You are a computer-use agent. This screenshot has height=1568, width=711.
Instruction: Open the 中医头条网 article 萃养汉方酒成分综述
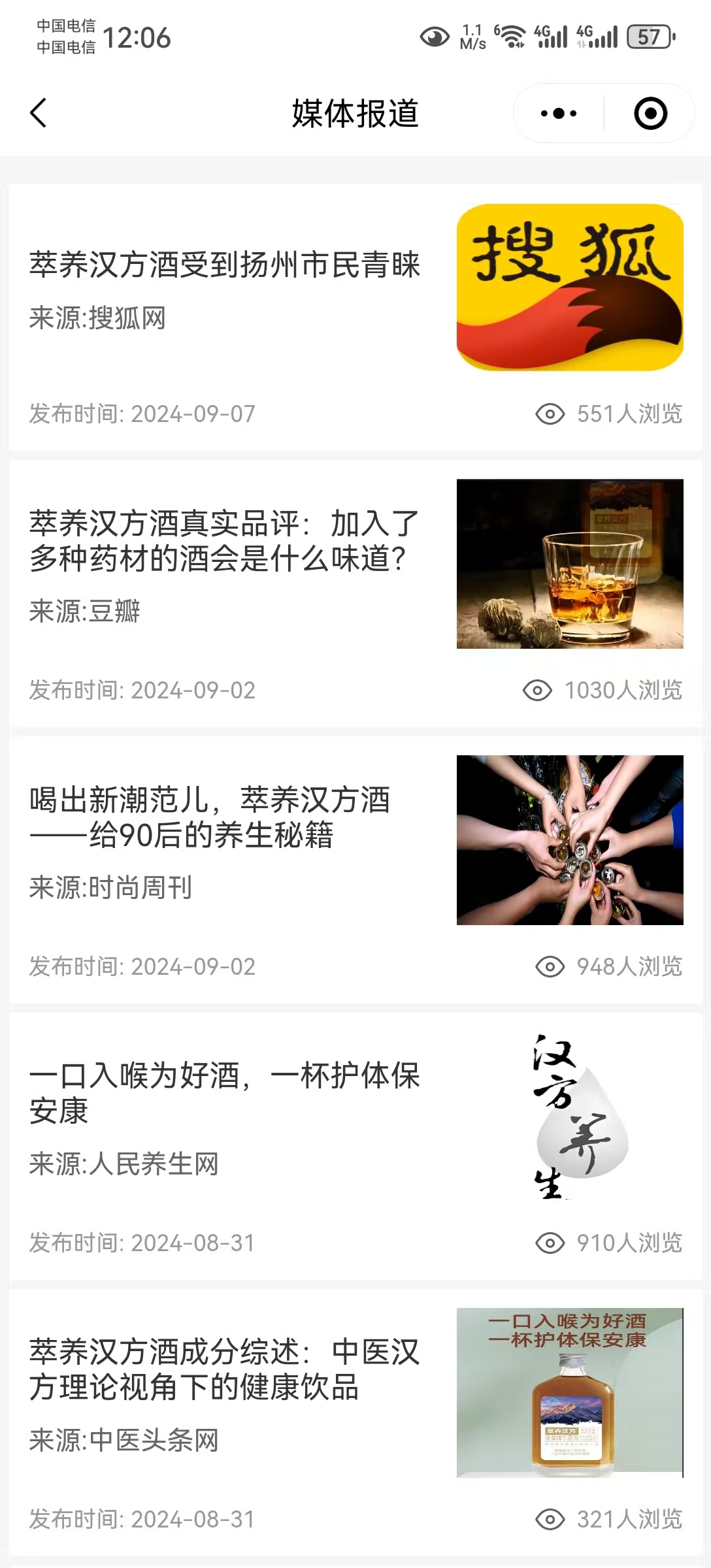tap(224, 1369)
